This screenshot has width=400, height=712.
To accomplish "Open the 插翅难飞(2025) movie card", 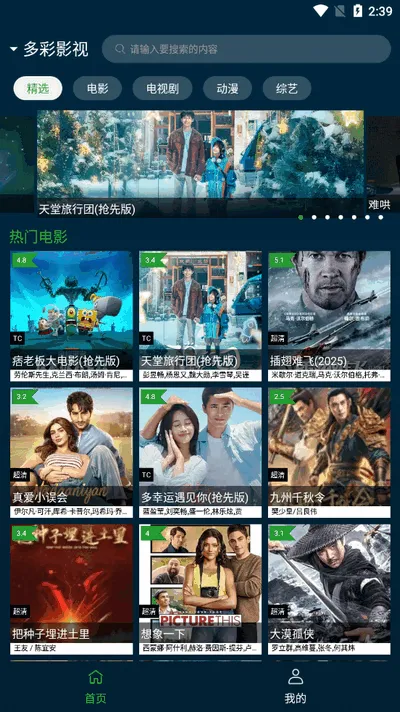I will click(329, 316).
